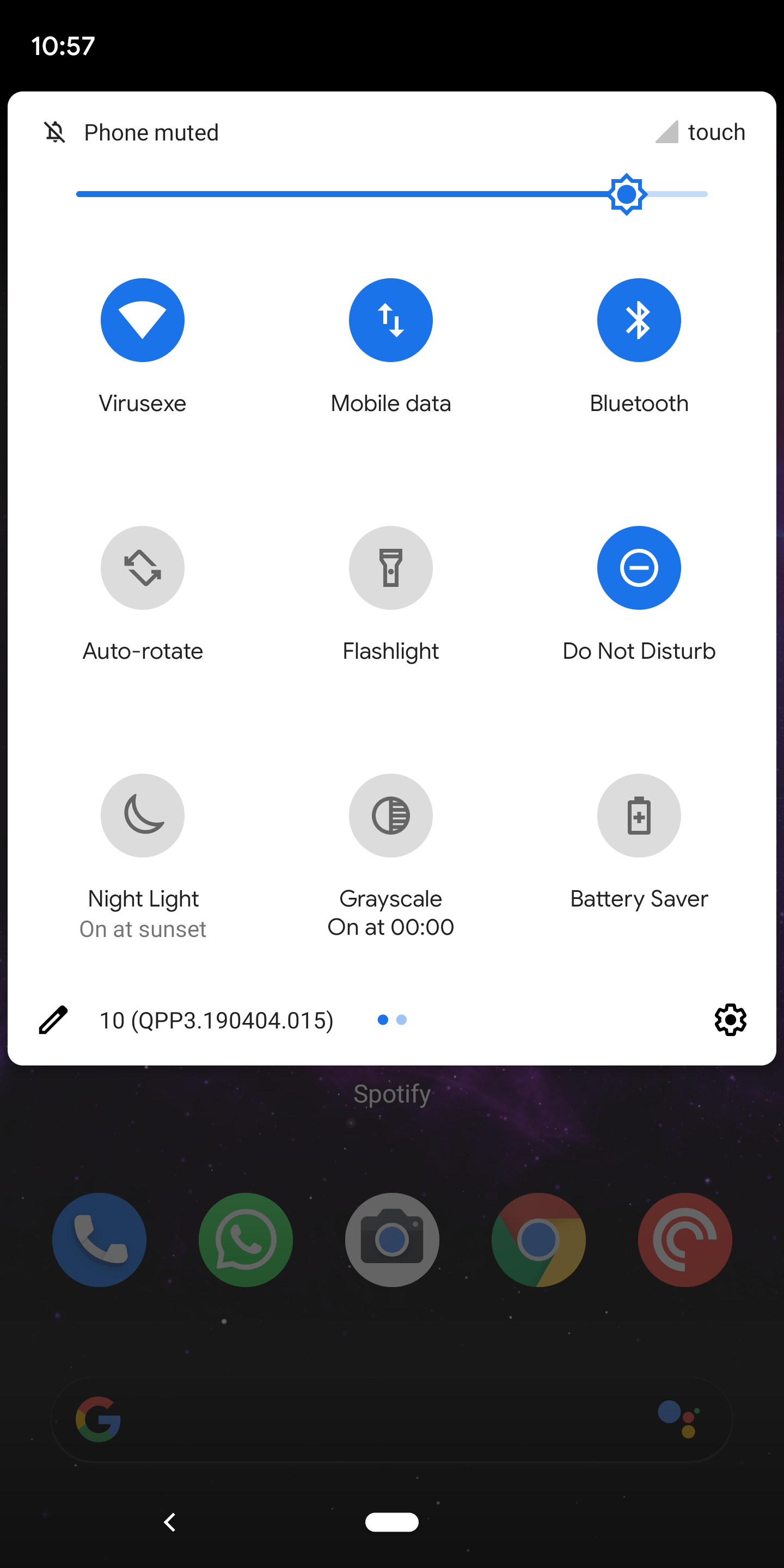This screenshot has height=1568, width=784.
Task: Toggle Auto-rotate on
Action: tap(143, 567)
